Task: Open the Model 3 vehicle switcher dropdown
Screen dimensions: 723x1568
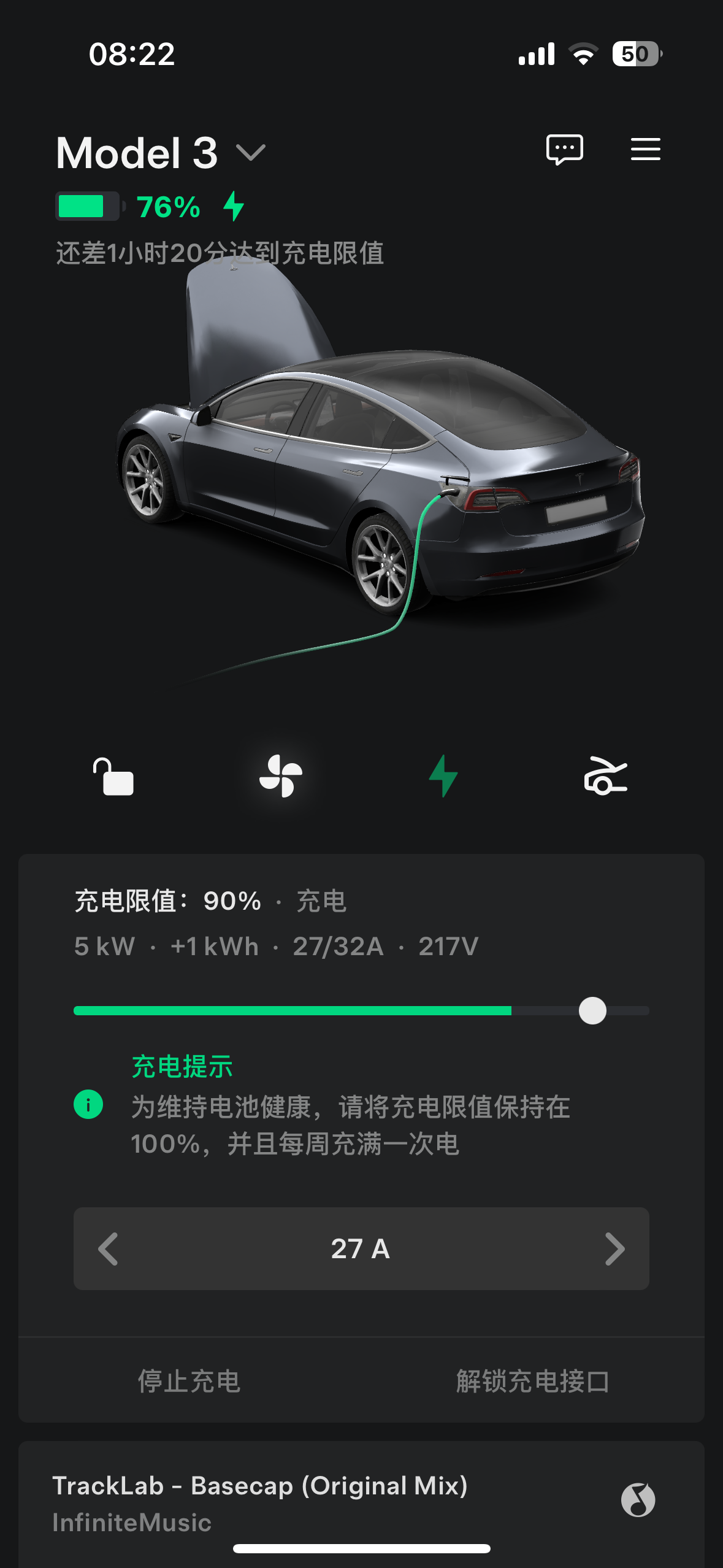Action: 250,152
